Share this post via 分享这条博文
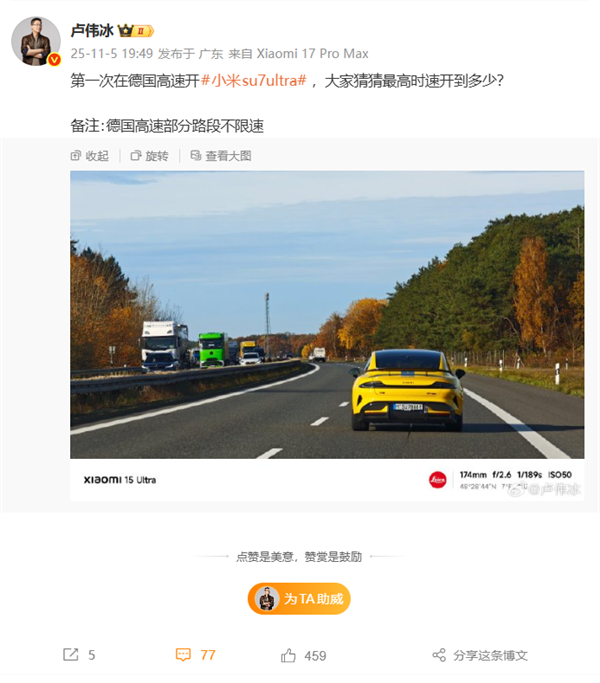The image size is (600, 683). pos(480,655)
